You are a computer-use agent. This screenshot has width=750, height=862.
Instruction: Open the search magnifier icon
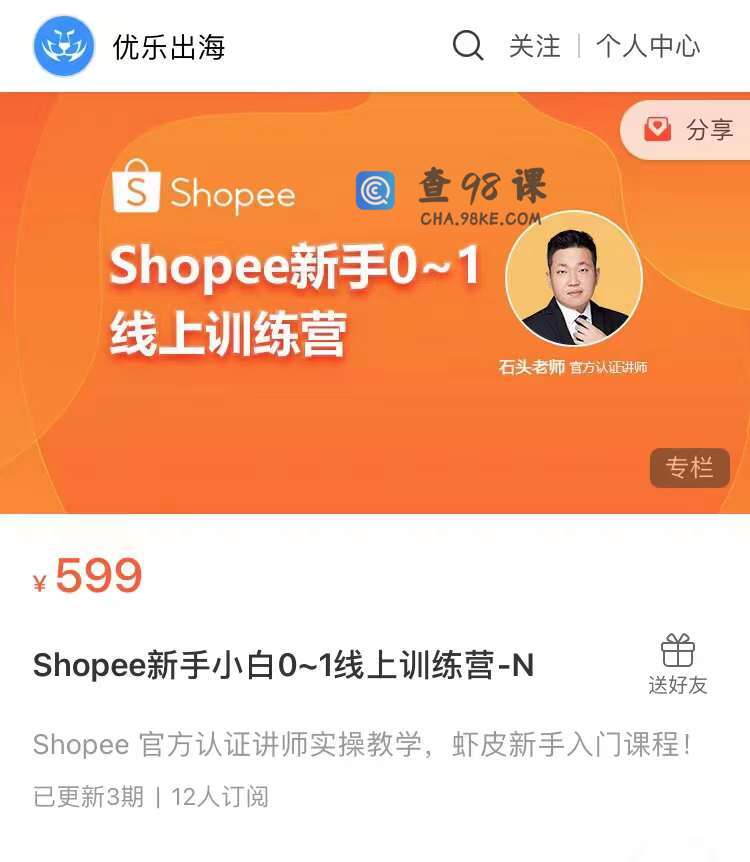468,46
